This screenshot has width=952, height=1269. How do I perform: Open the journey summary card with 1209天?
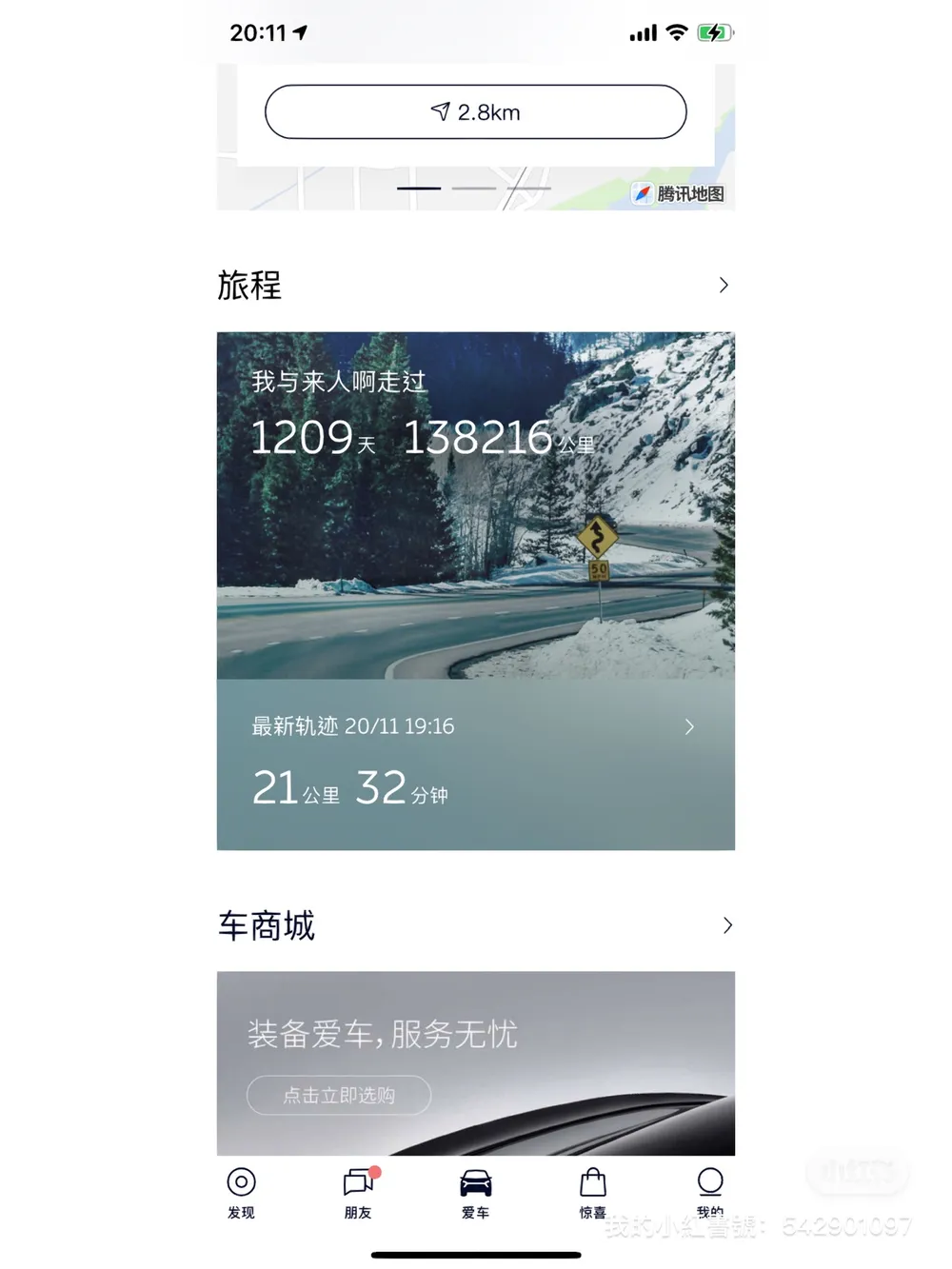pos(475,505)
